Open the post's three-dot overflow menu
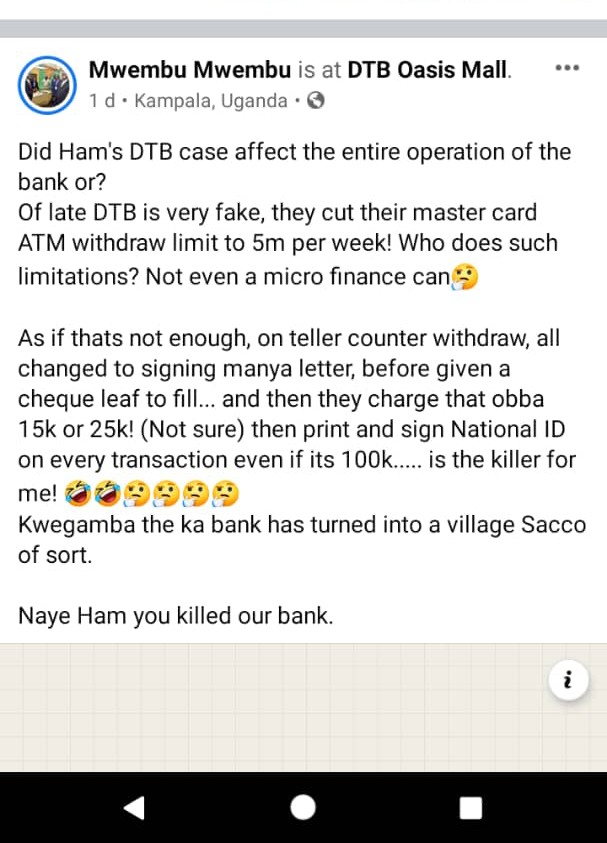The width and height of the screenshot is (607, 843). pyautogui.click(x=566, y=68)
